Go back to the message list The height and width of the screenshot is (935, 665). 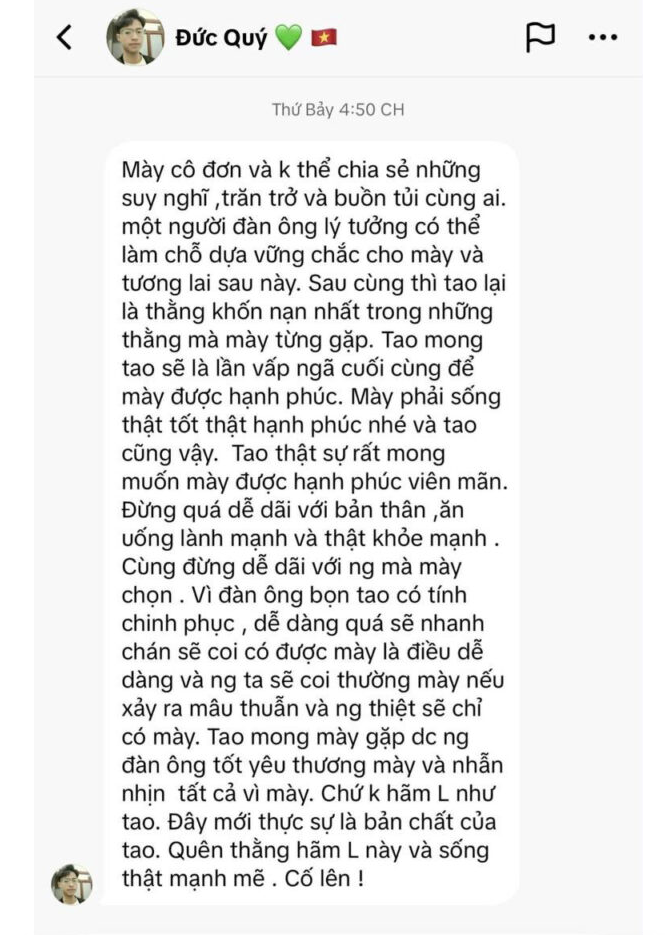point(64,37)
